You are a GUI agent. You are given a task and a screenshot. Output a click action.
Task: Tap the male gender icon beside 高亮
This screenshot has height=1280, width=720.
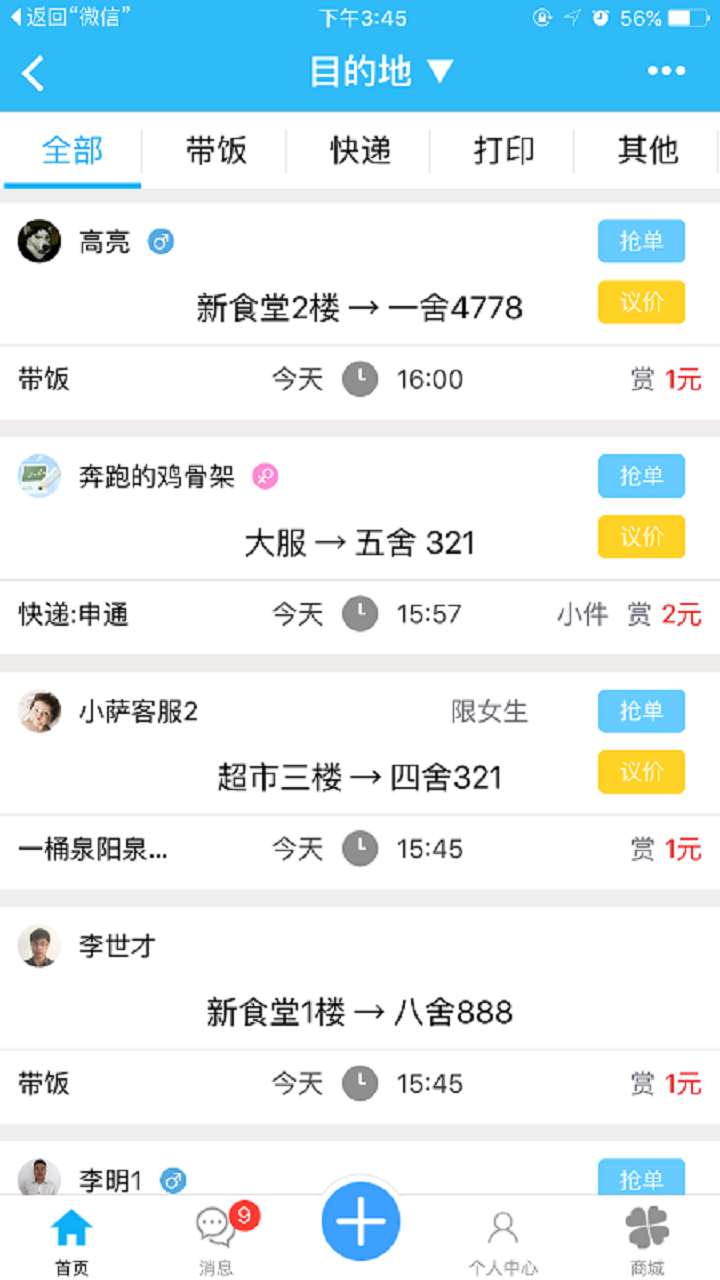click(163, 242)
